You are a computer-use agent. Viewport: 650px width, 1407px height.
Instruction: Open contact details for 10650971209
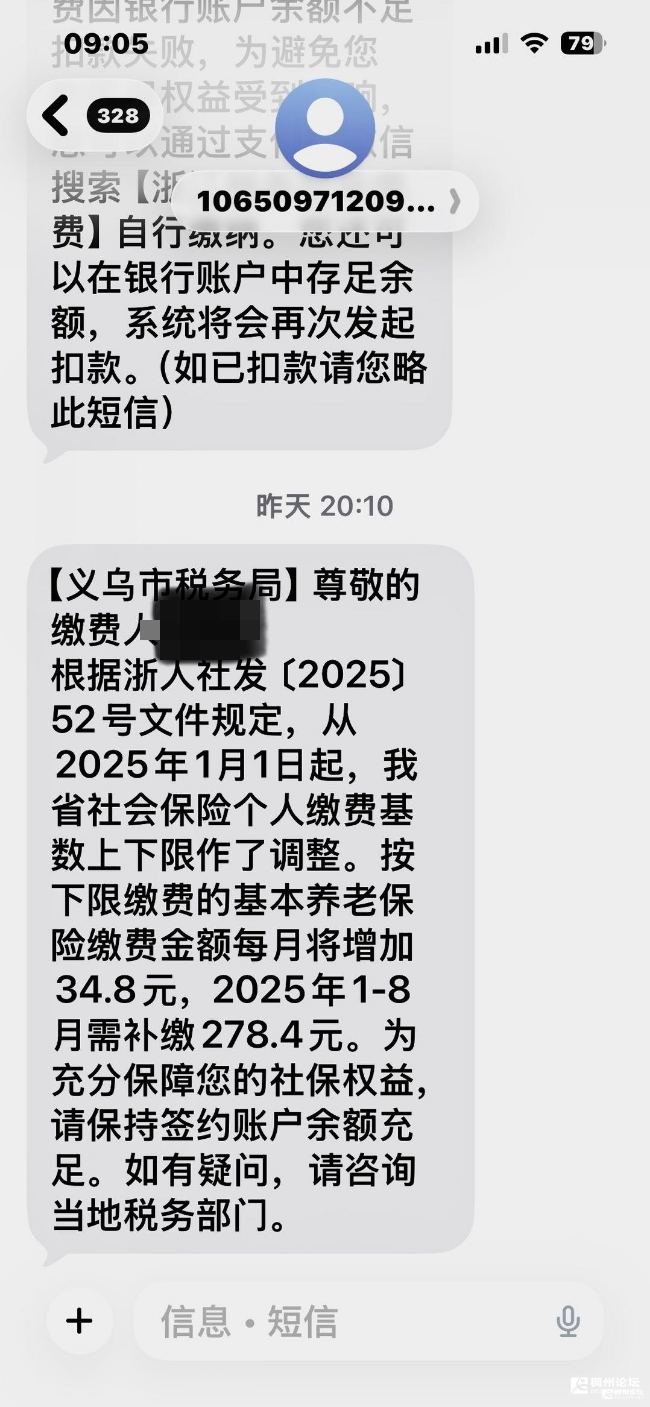pyautogui.click(x=324, y=202)
